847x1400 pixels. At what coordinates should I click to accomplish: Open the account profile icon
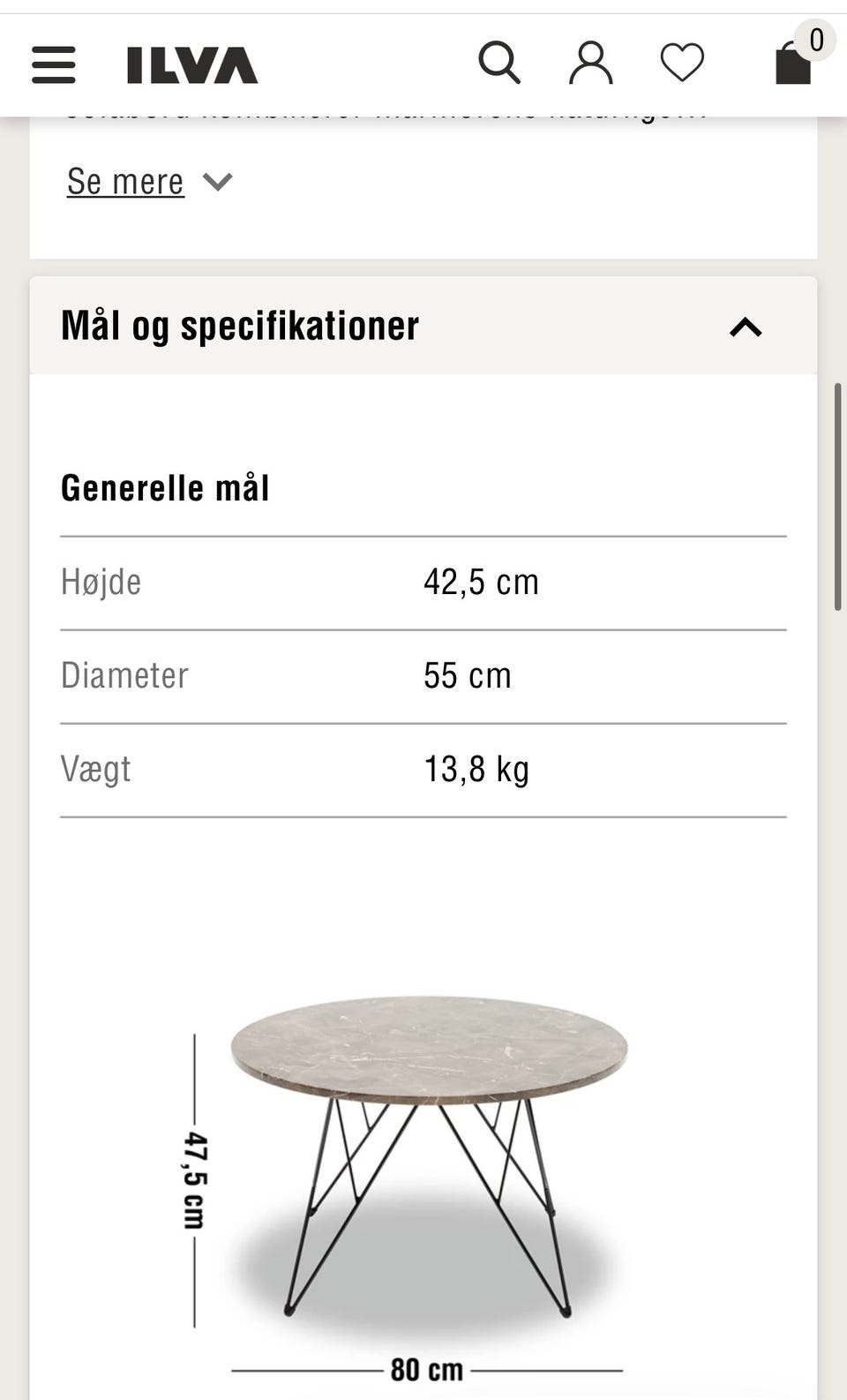[x=591, y=64]
